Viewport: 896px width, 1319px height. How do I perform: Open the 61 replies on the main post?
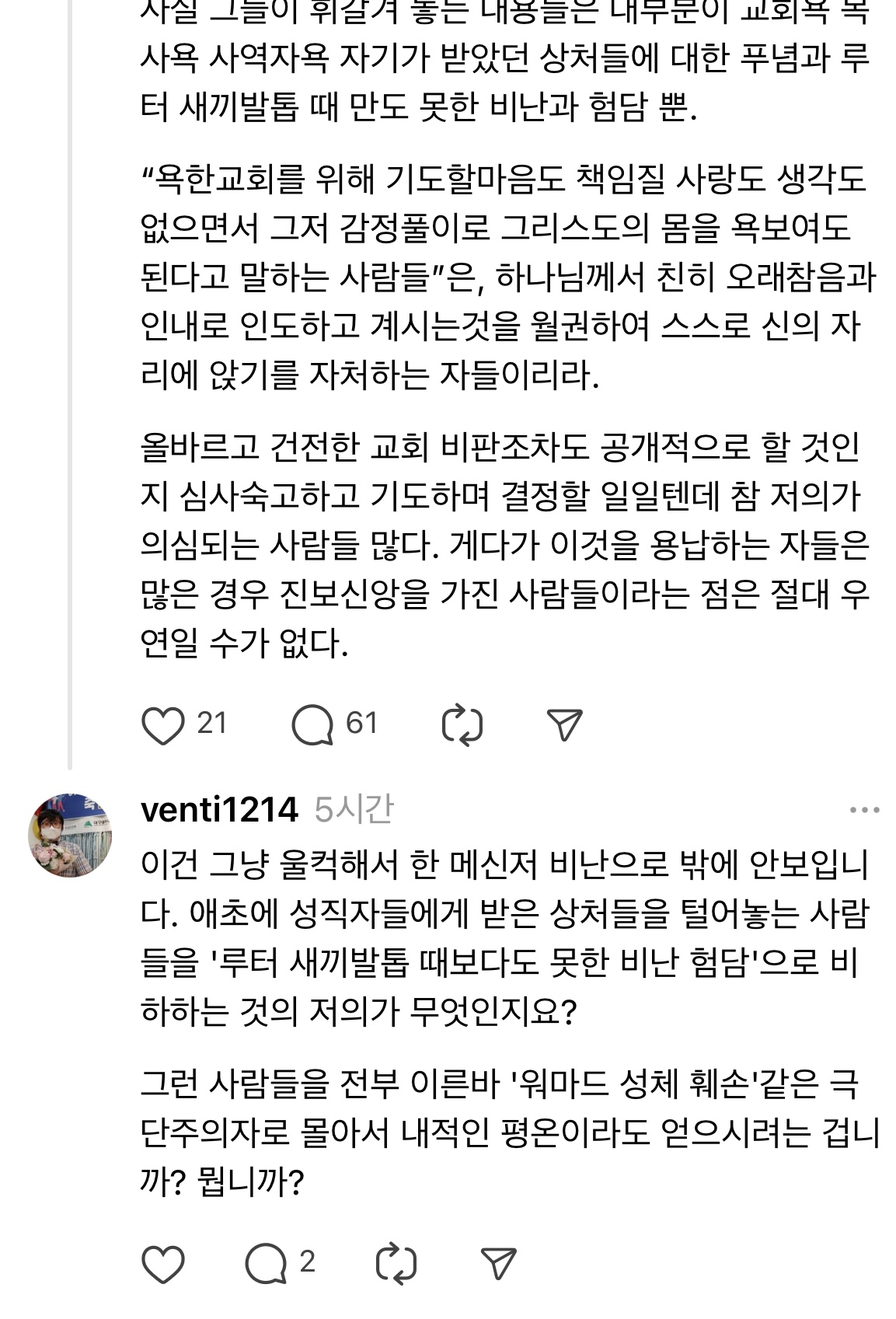click(x=312, y=725)
